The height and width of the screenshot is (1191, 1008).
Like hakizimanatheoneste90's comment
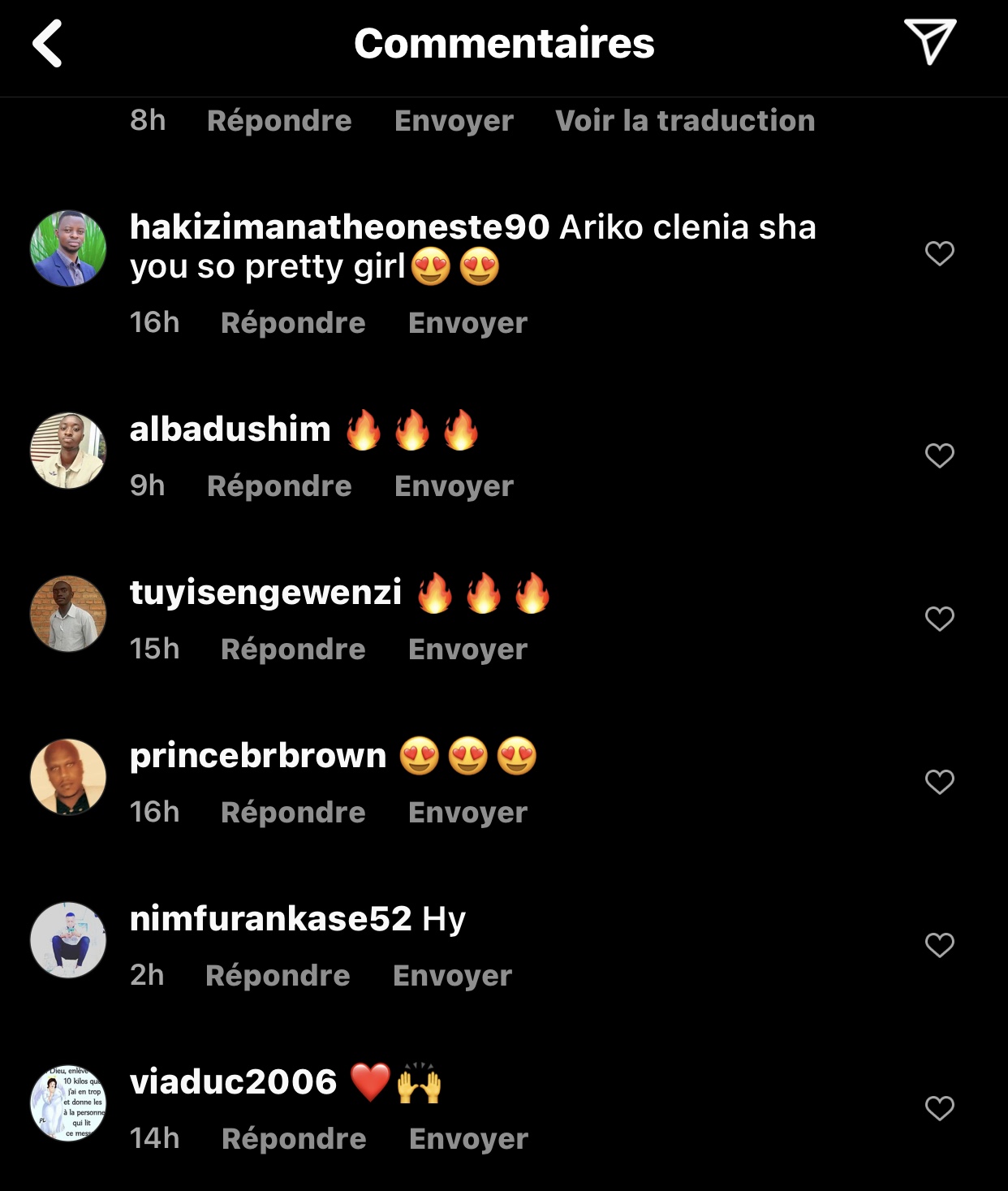(x=939, y=253)
